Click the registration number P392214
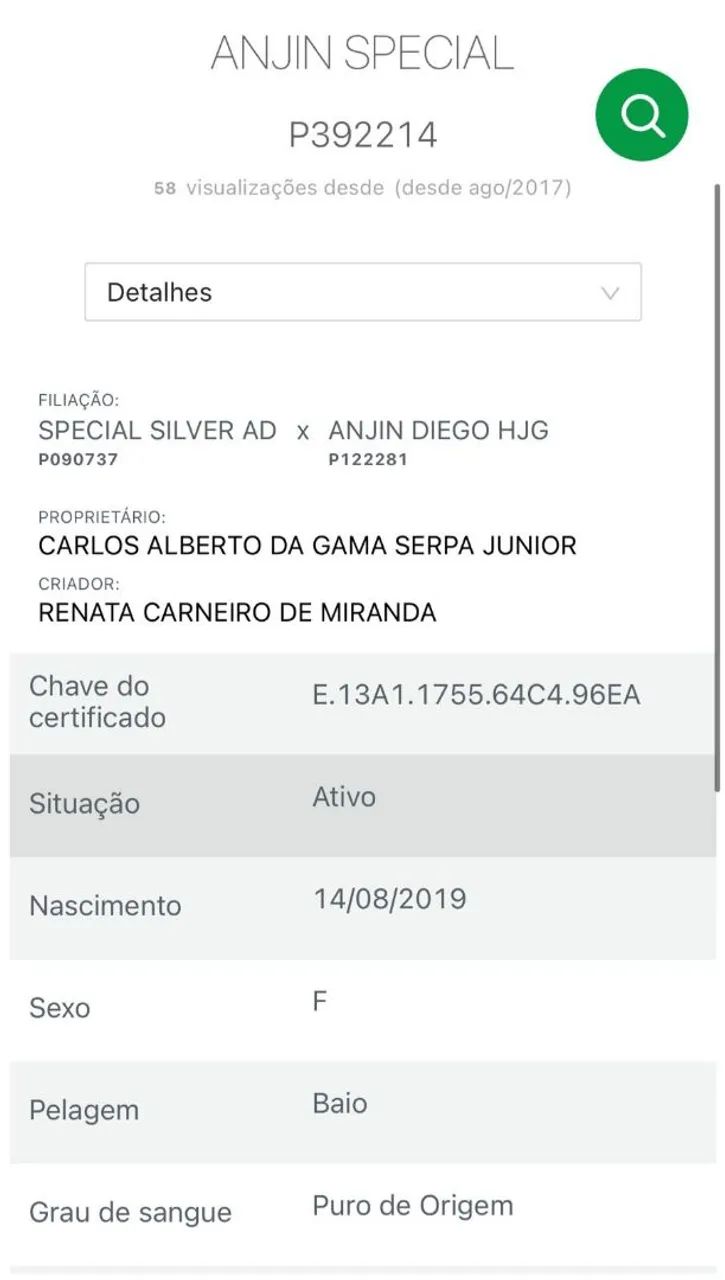Image resolution: width=725 pixels, height=1280 pixels. point(362,133)
